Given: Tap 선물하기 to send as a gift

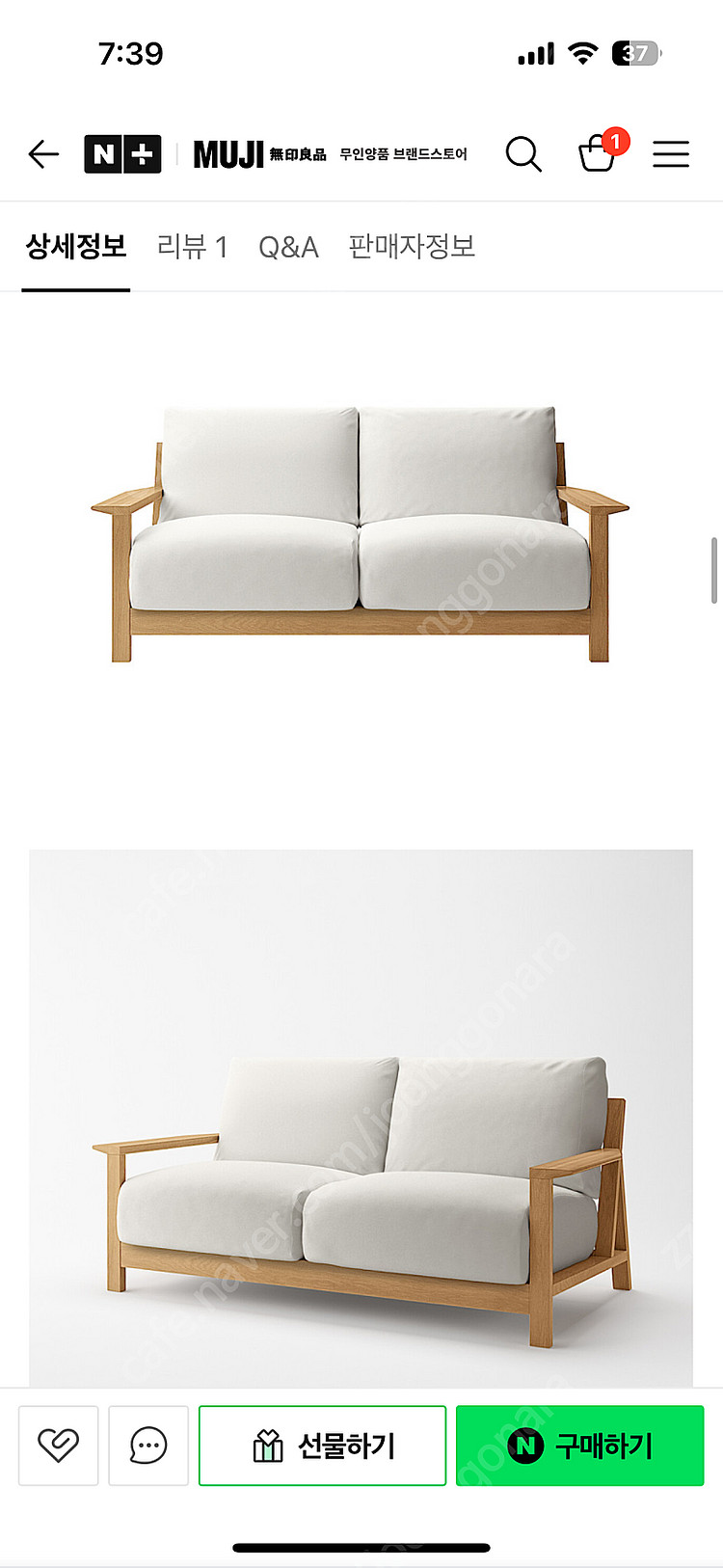Looking at the screenshot, I should tap(322, 1445).
